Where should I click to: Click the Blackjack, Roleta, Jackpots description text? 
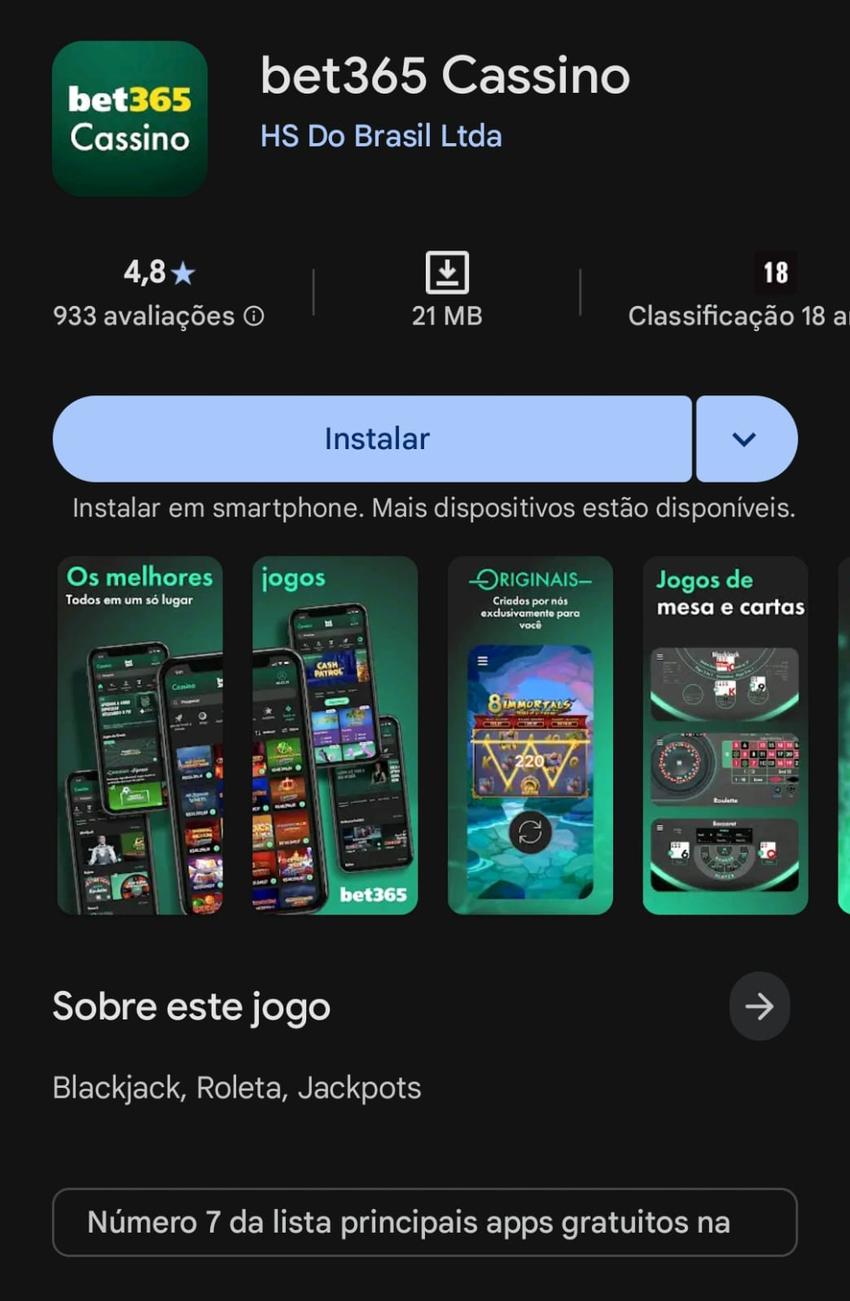coord(236,1087)
